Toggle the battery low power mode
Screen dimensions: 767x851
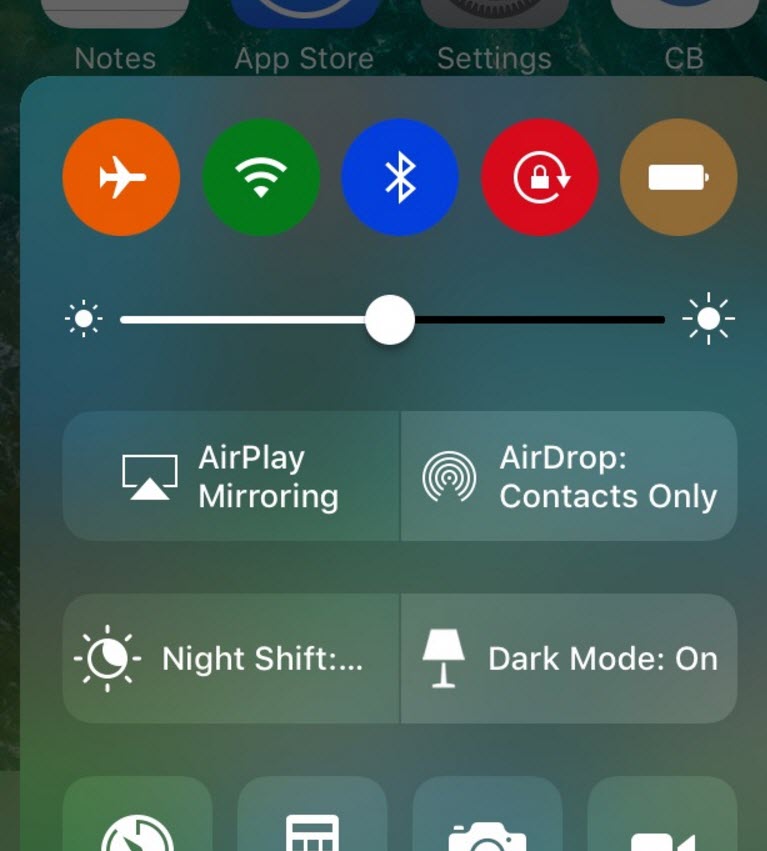pyautogui.click(x=679, y=177)
